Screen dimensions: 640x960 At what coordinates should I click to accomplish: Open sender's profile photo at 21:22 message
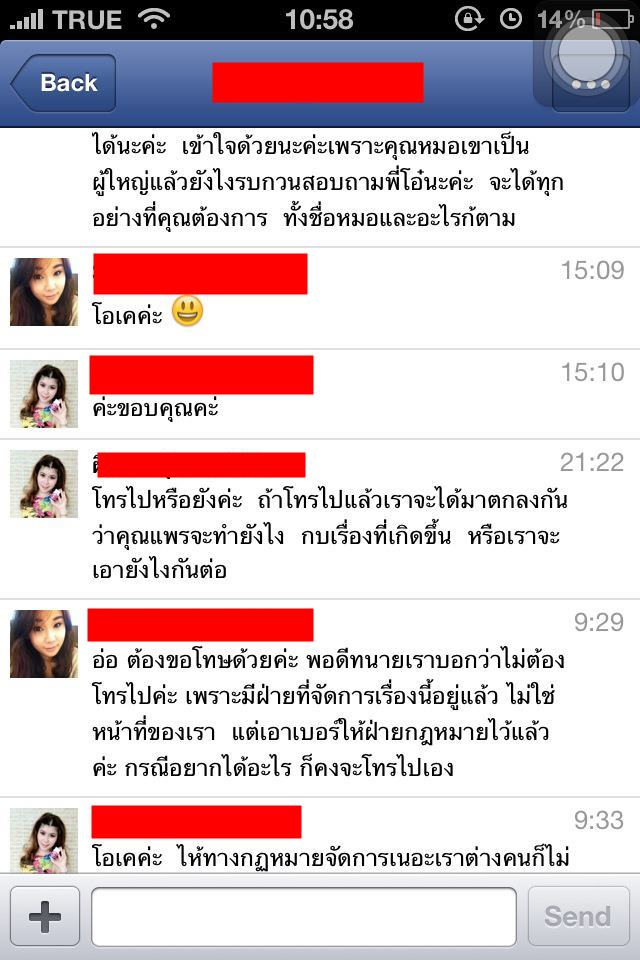[44, 484]
